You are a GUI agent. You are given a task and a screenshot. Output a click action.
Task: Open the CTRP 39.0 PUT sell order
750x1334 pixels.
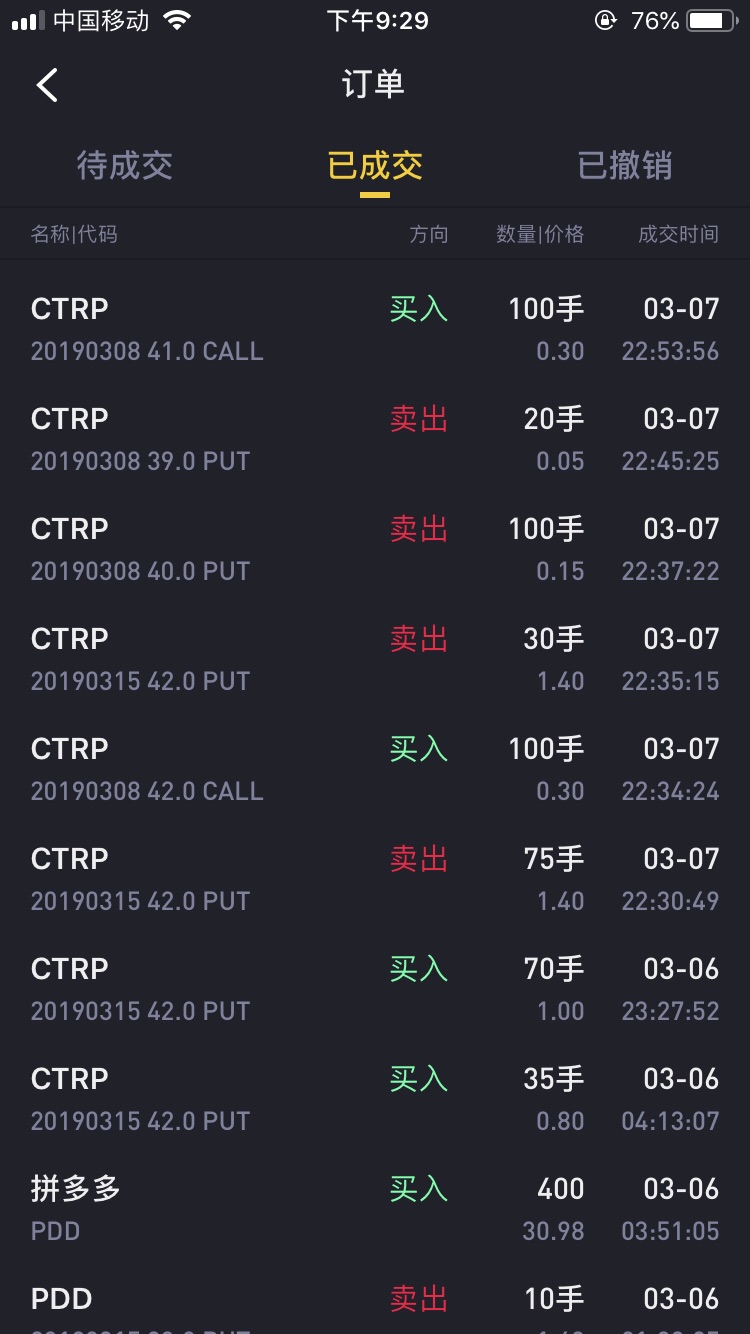pyautogui.click(x=375, y=439)
